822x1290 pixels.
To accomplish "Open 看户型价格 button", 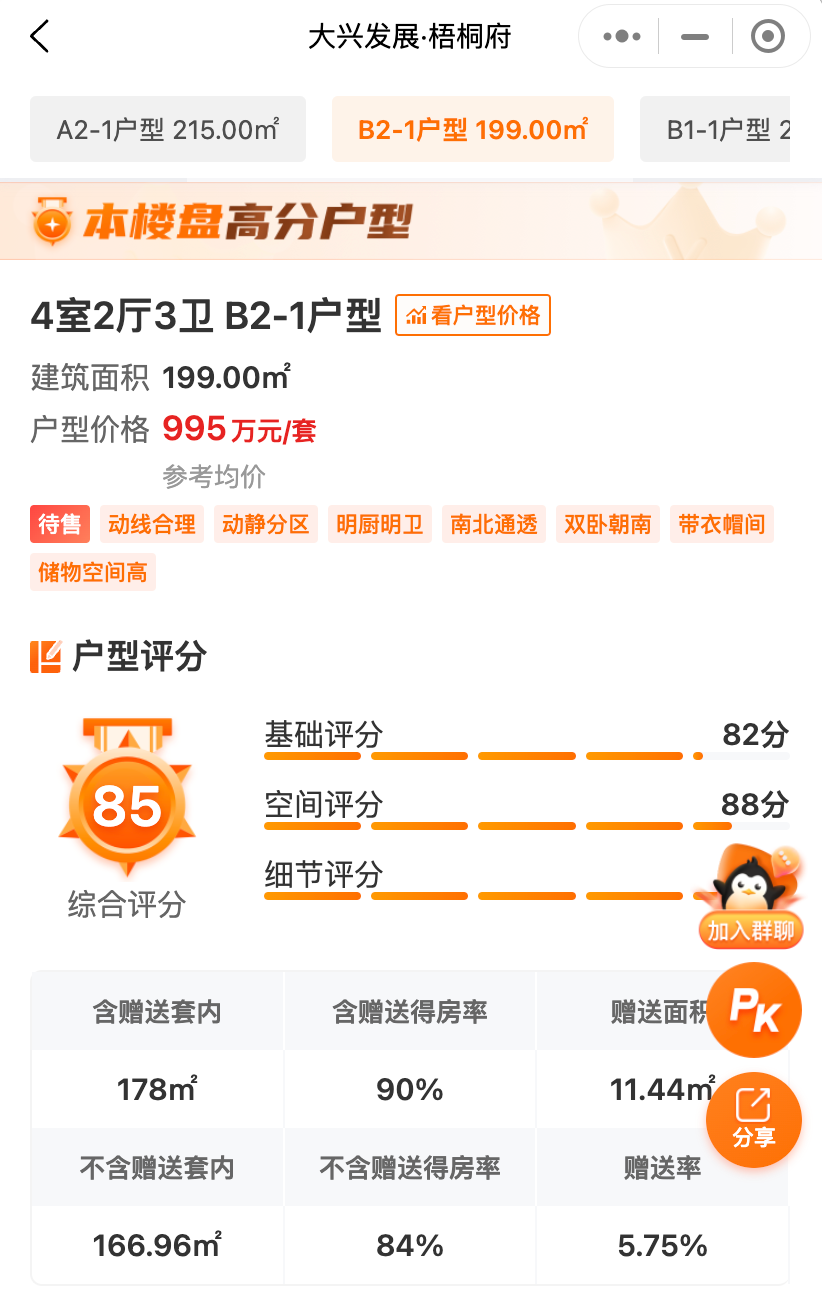I will point(473,316).
